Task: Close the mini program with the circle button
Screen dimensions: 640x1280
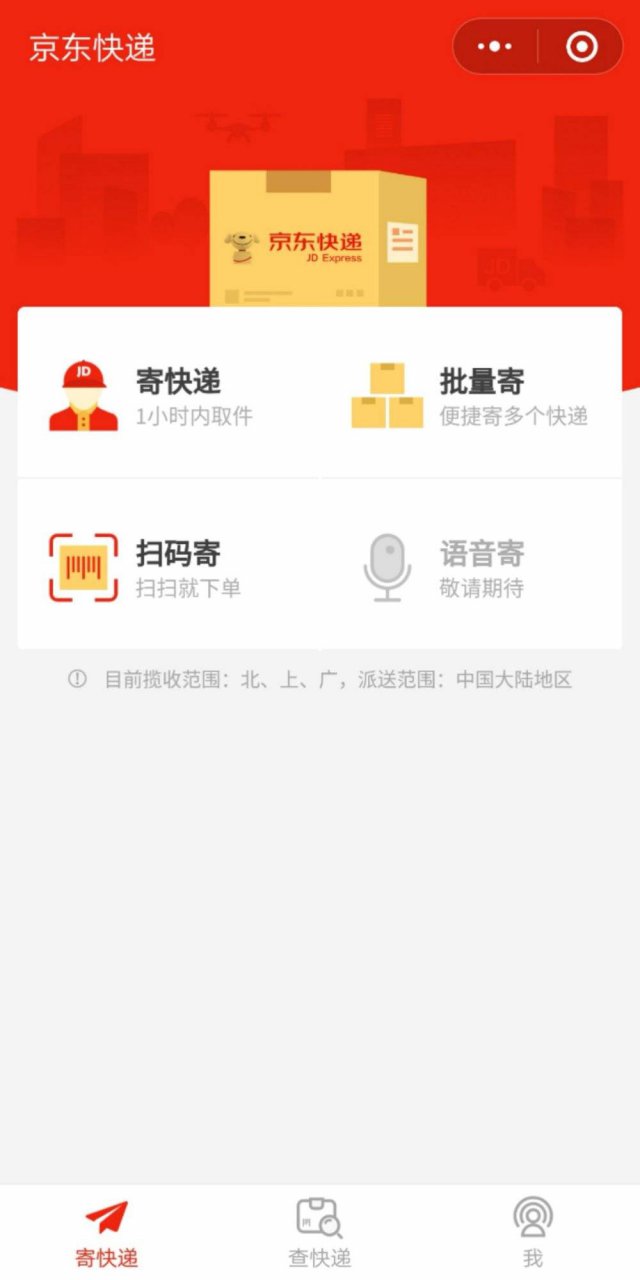Action: (x=581, y=47)
